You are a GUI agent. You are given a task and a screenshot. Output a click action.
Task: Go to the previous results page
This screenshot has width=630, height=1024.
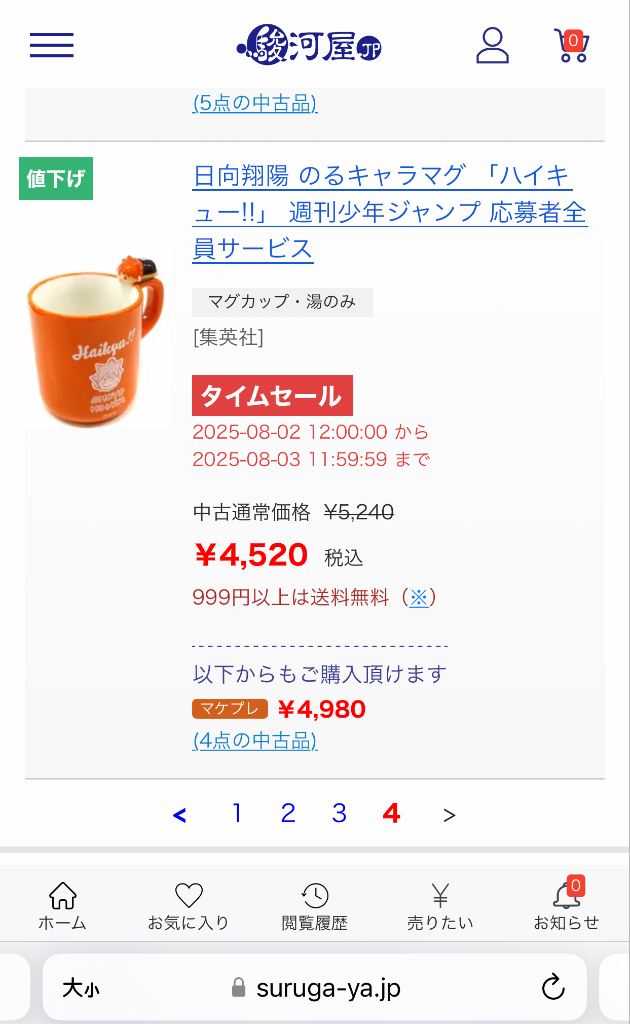click(180, 815)
